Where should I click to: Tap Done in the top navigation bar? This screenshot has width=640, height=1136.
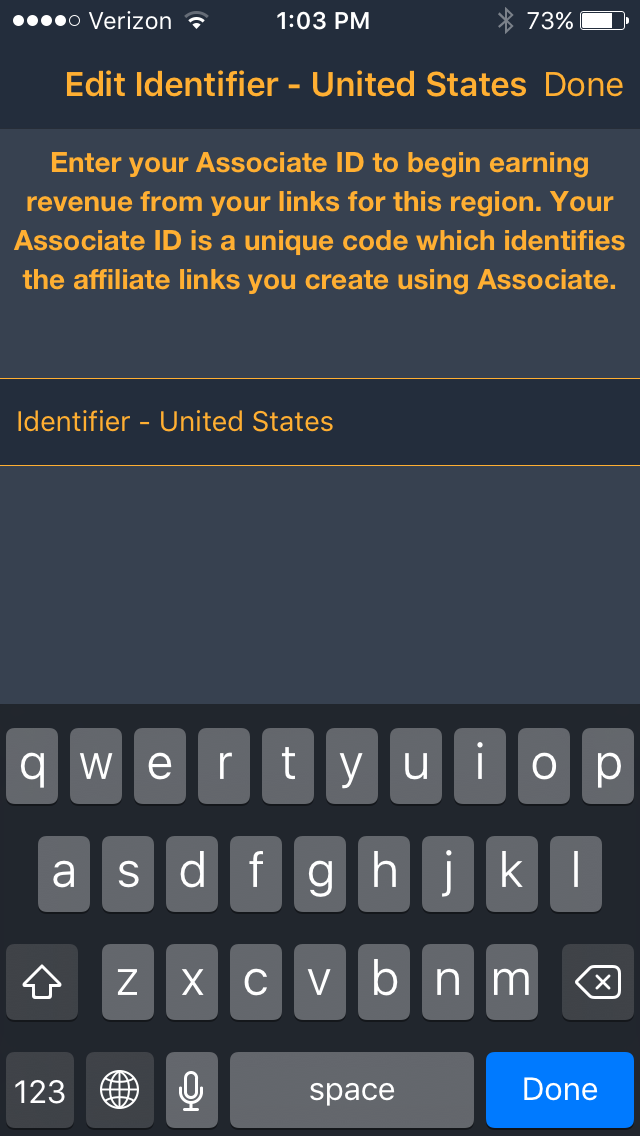point(583,85)
